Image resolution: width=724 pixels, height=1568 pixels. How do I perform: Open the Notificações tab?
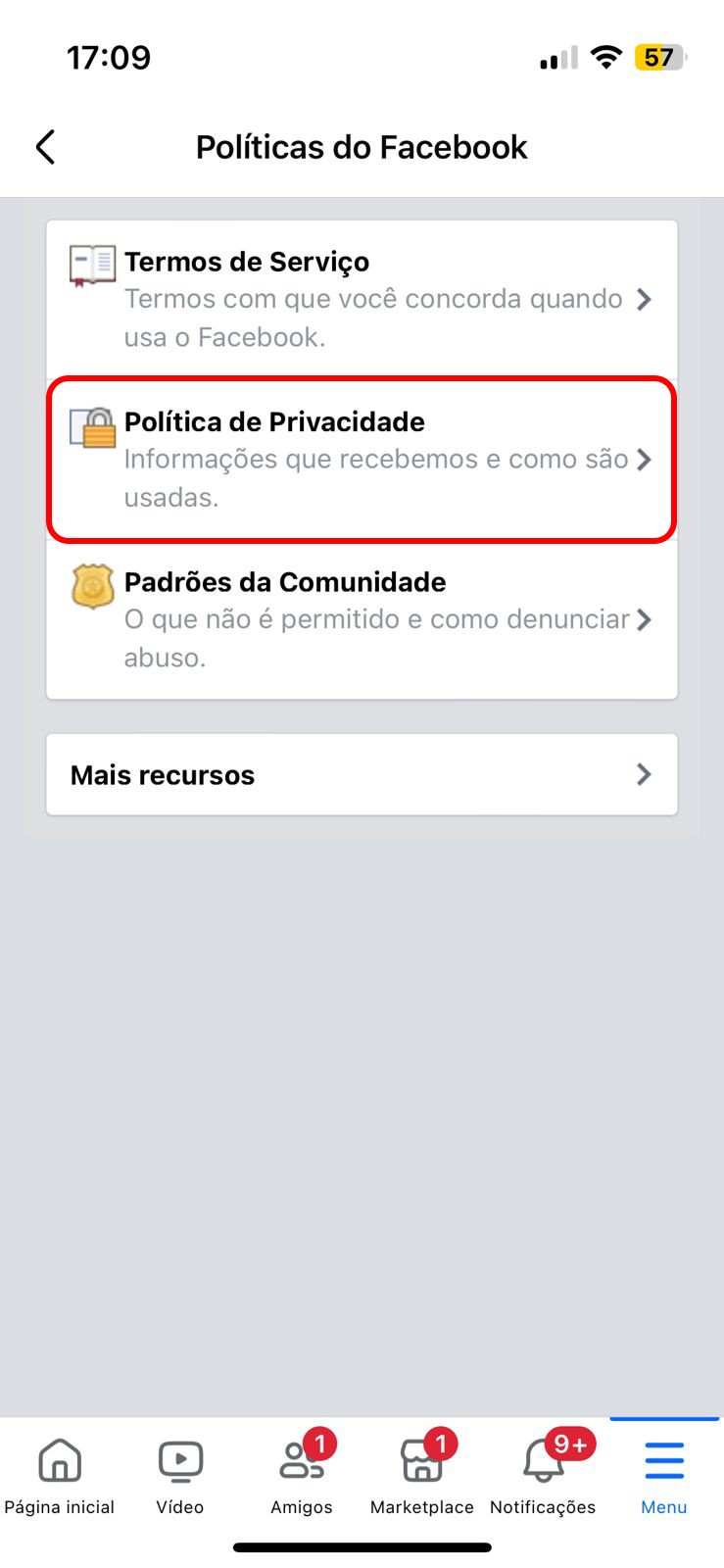coord(543,1477)
